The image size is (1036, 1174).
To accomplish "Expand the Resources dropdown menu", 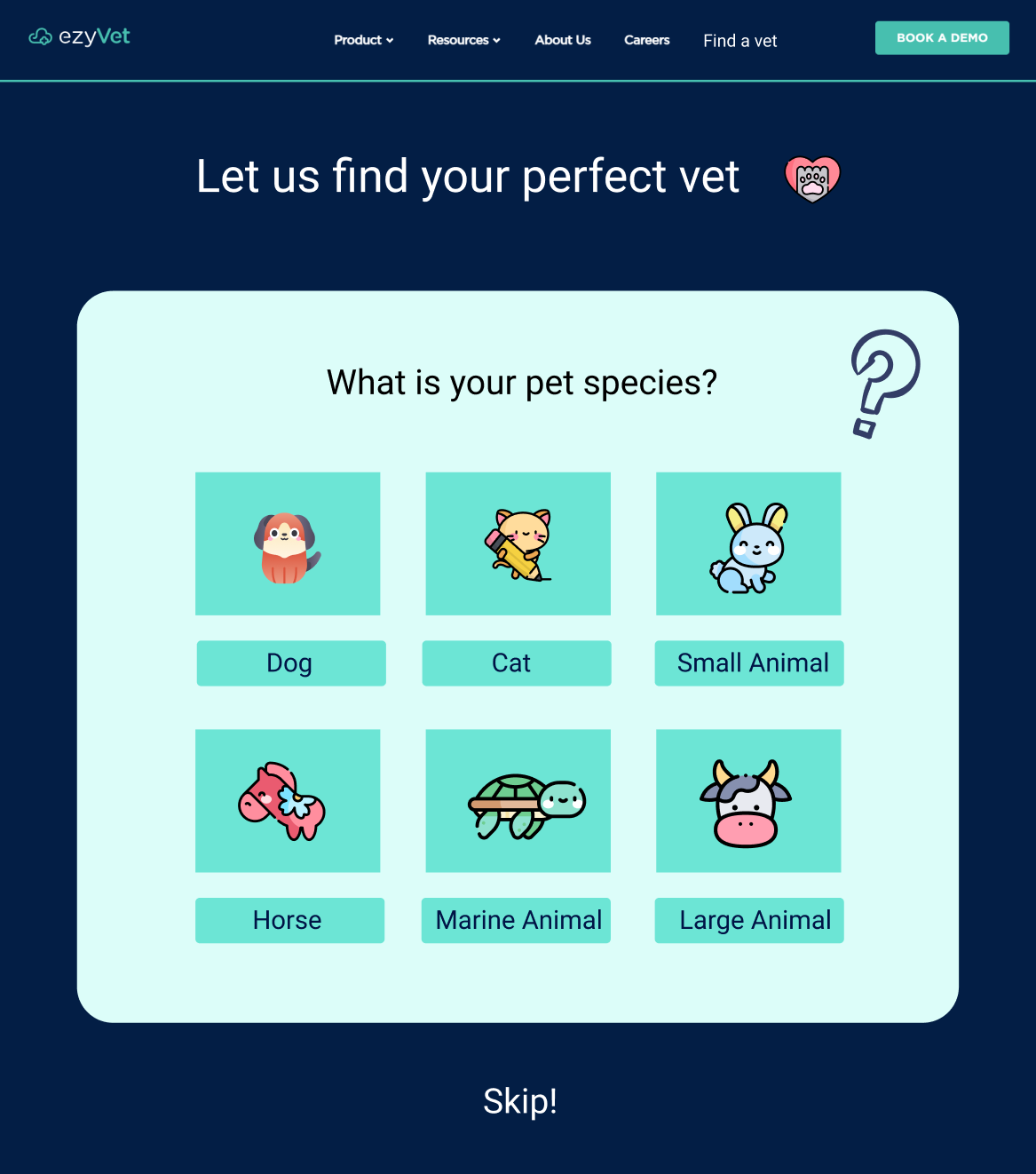I will coord(463,40).
